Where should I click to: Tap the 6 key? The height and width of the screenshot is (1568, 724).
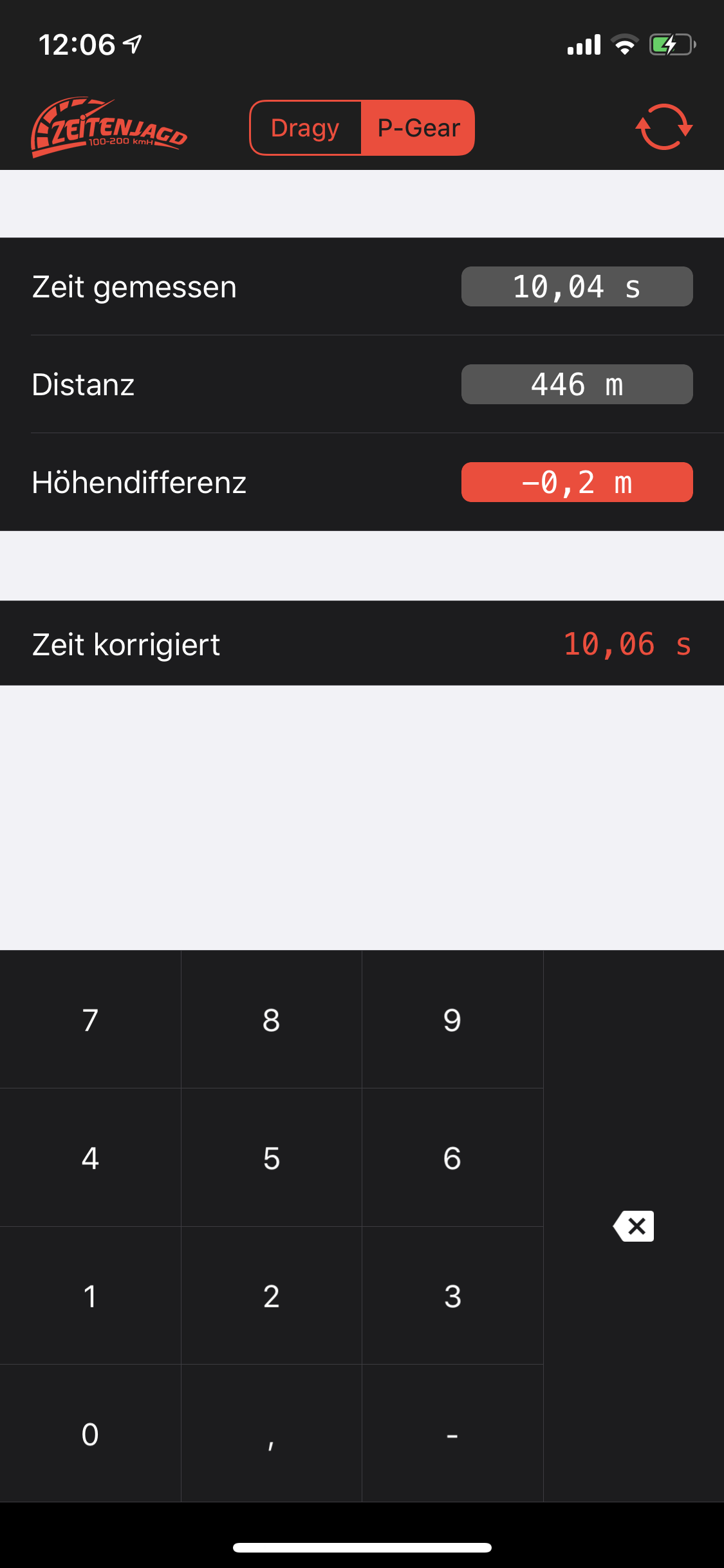pos(452,1158)
